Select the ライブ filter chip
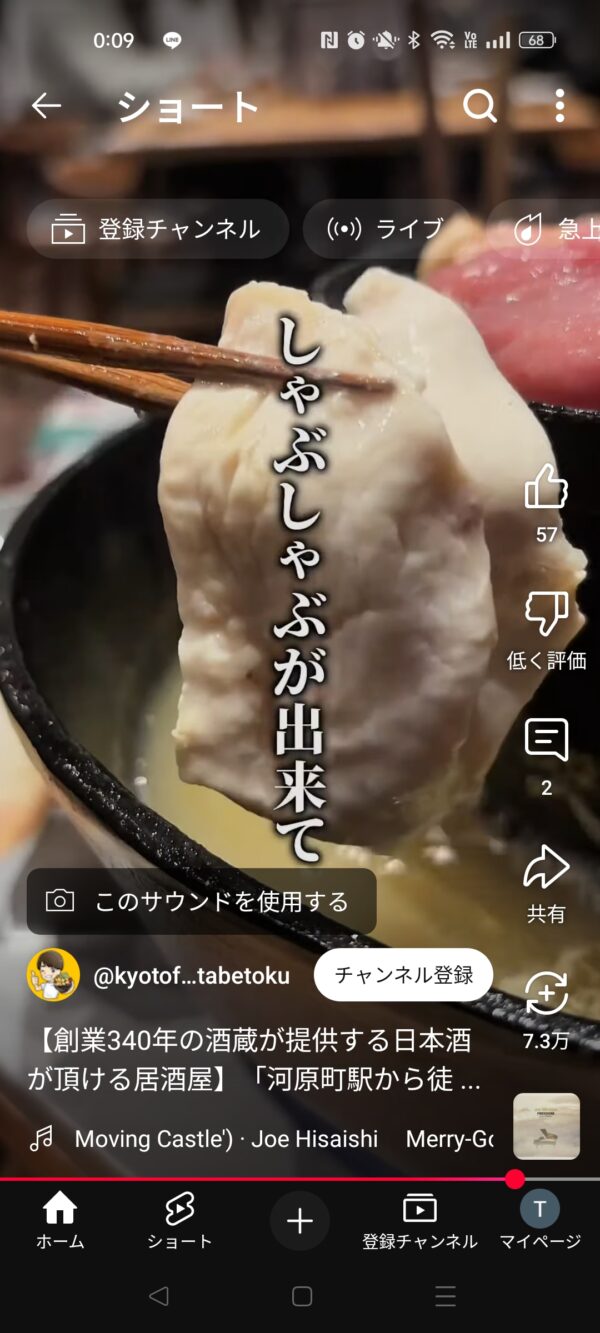 pyautogui.click(x=386, y=229)
